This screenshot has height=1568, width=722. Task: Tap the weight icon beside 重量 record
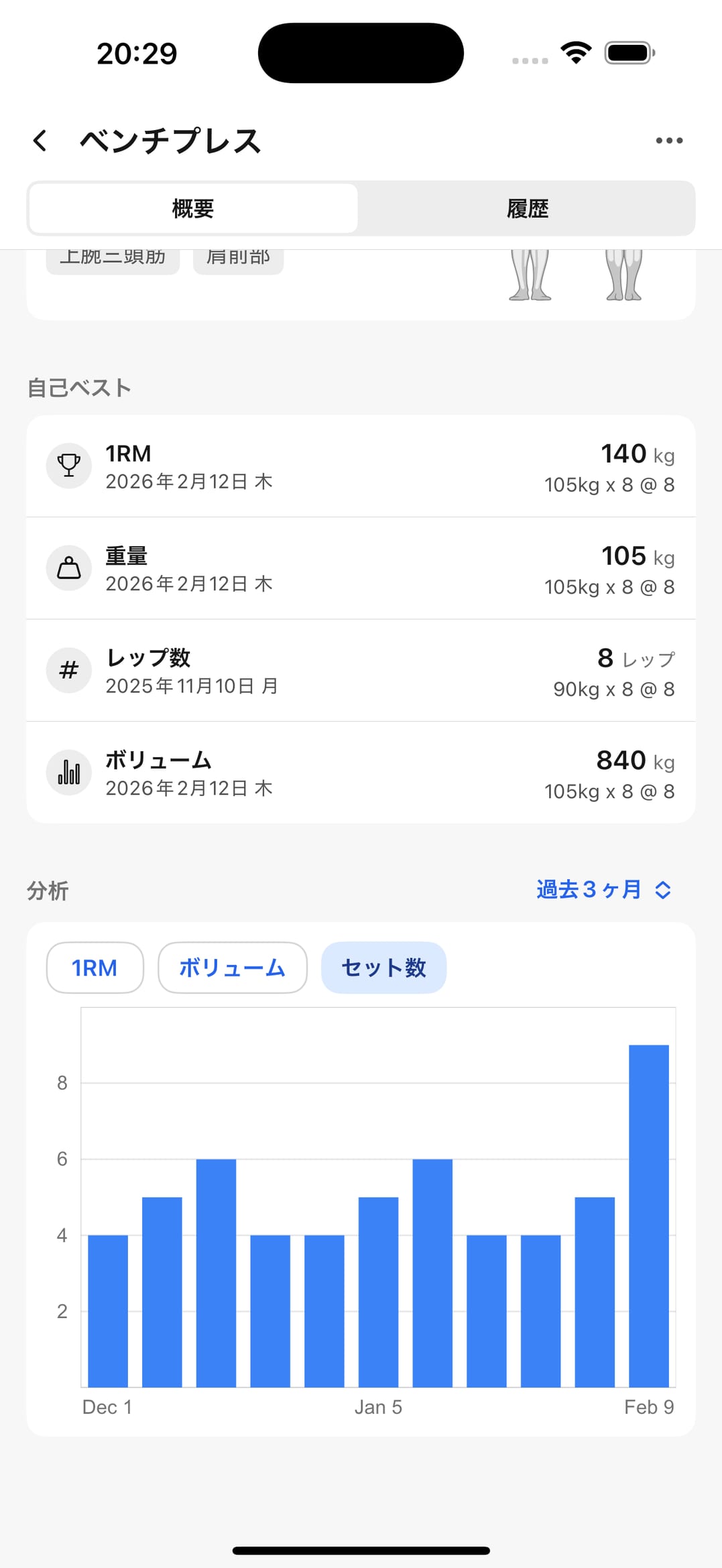click(68, 568)
